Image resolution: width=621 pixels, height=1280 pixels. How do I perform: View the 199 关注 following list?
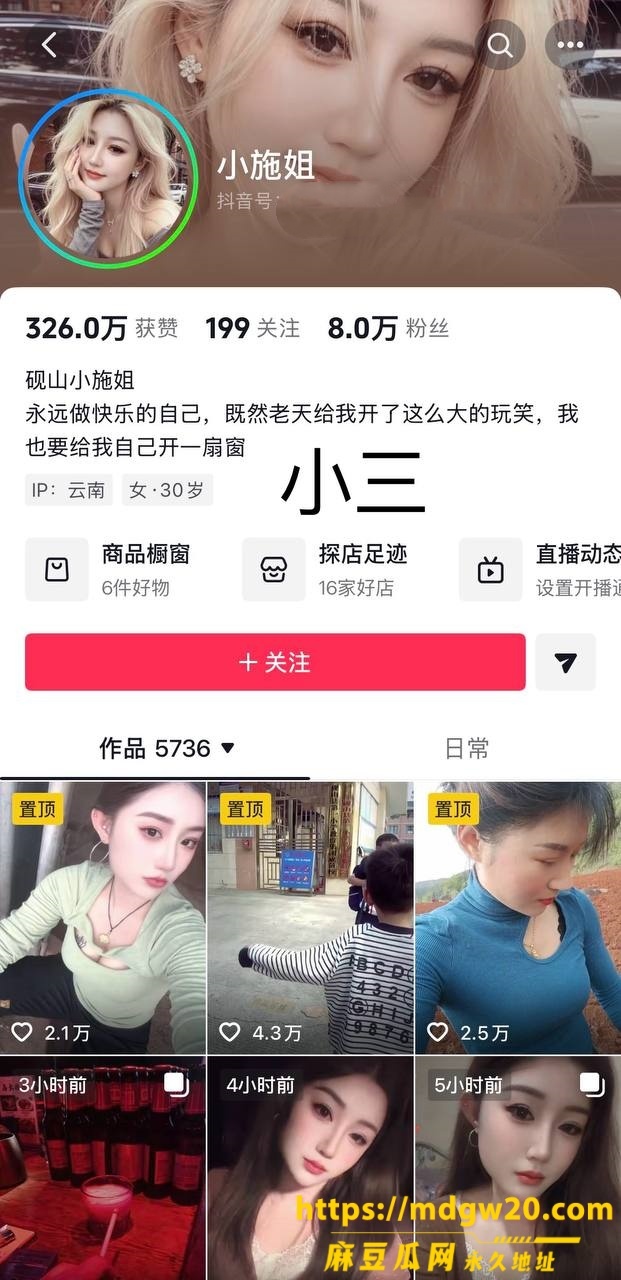tap(252, 328)
